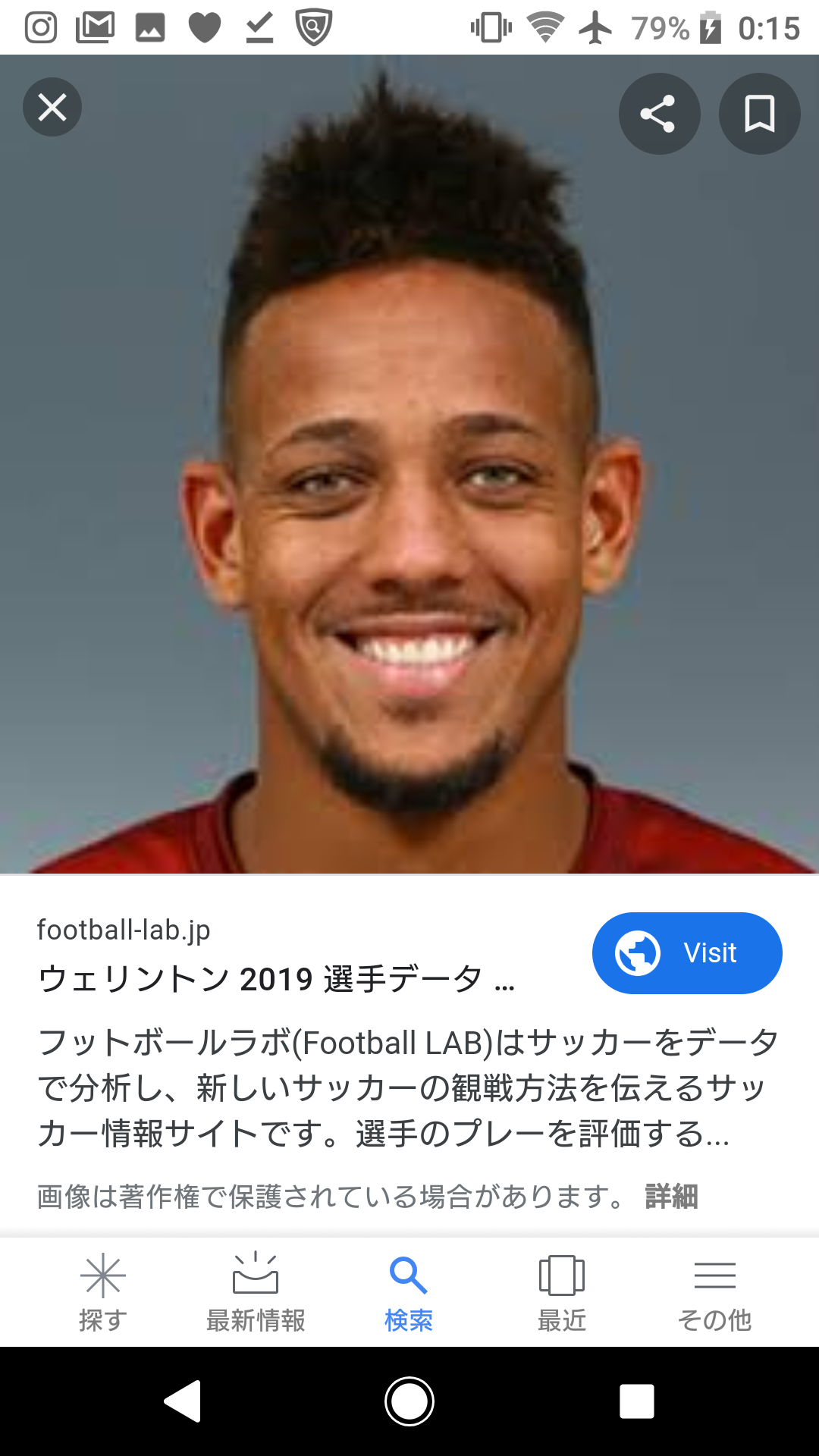Share this image

pos(659,114)
